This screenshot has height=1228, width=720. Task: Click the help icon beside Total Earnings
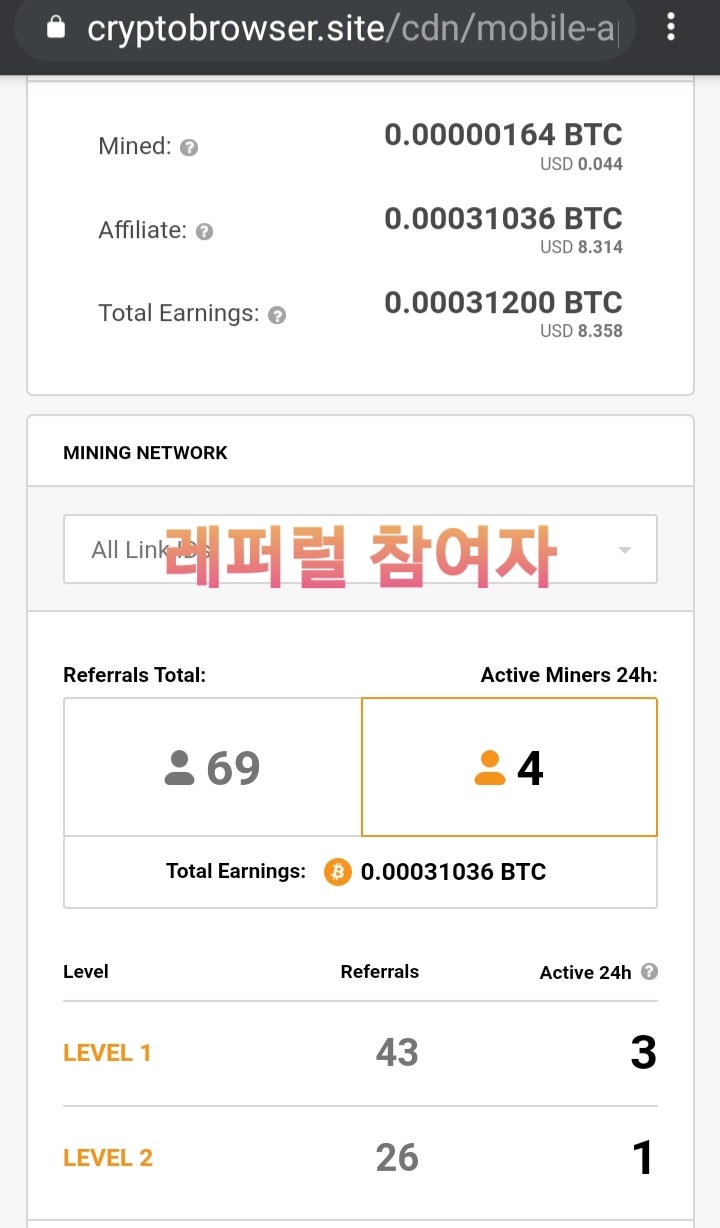[x=277, y=314]
